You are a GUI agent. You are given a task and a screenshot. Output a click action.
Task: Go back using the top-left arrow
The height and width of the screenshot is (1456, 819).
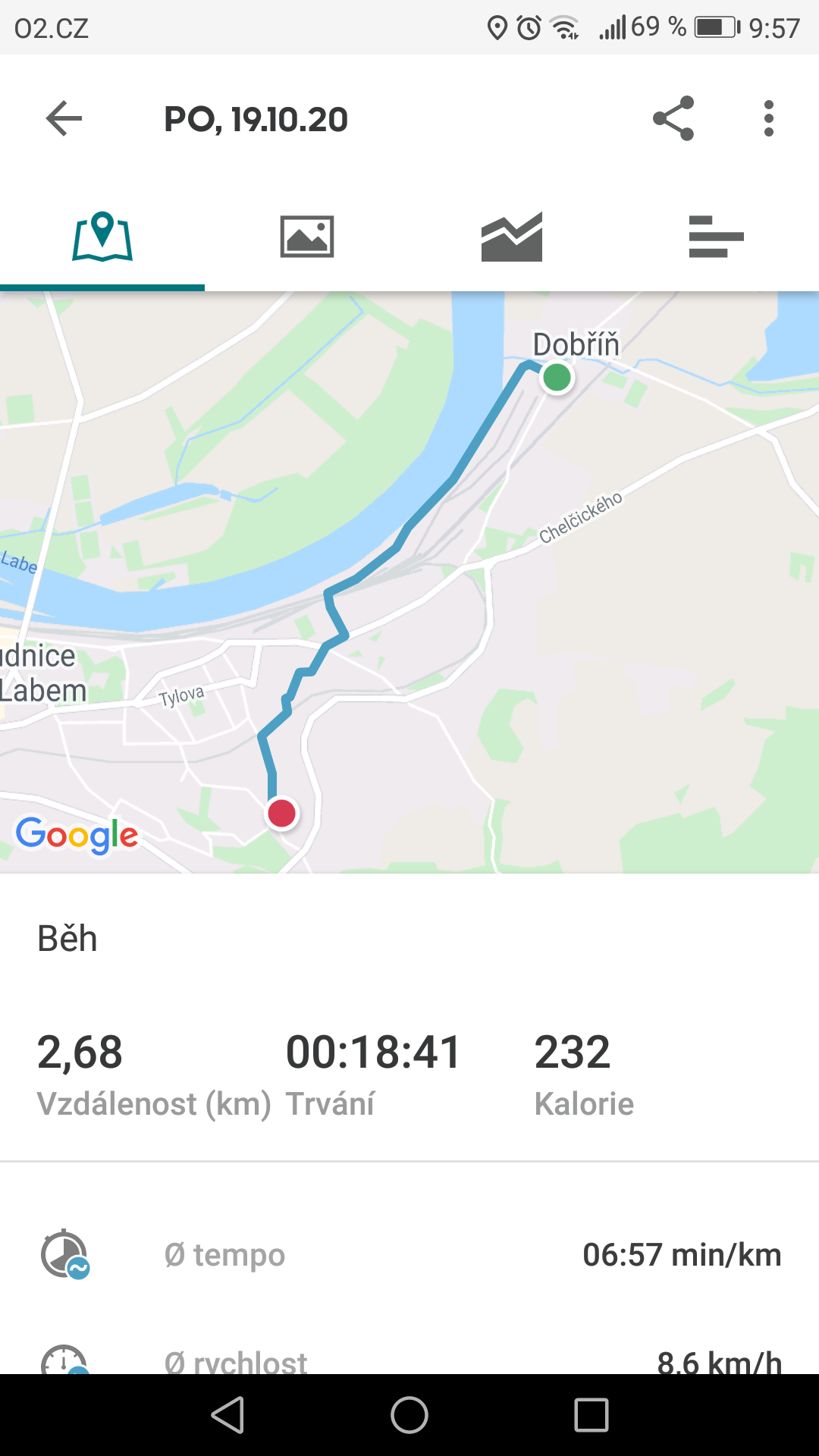pos(64,119)
